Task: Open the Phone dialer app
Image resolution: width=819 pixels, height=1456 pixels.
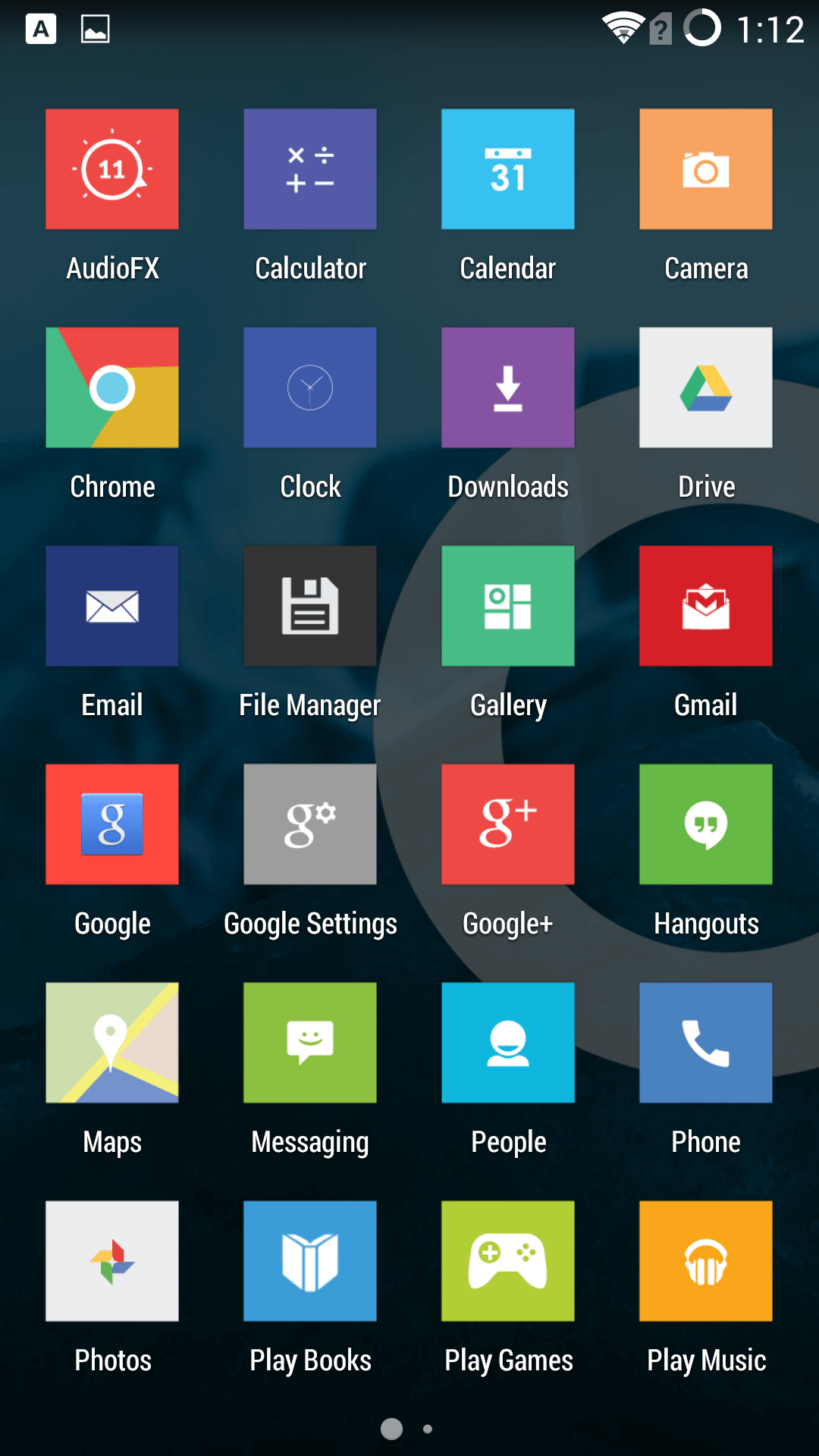Action: click(706, 1043)
